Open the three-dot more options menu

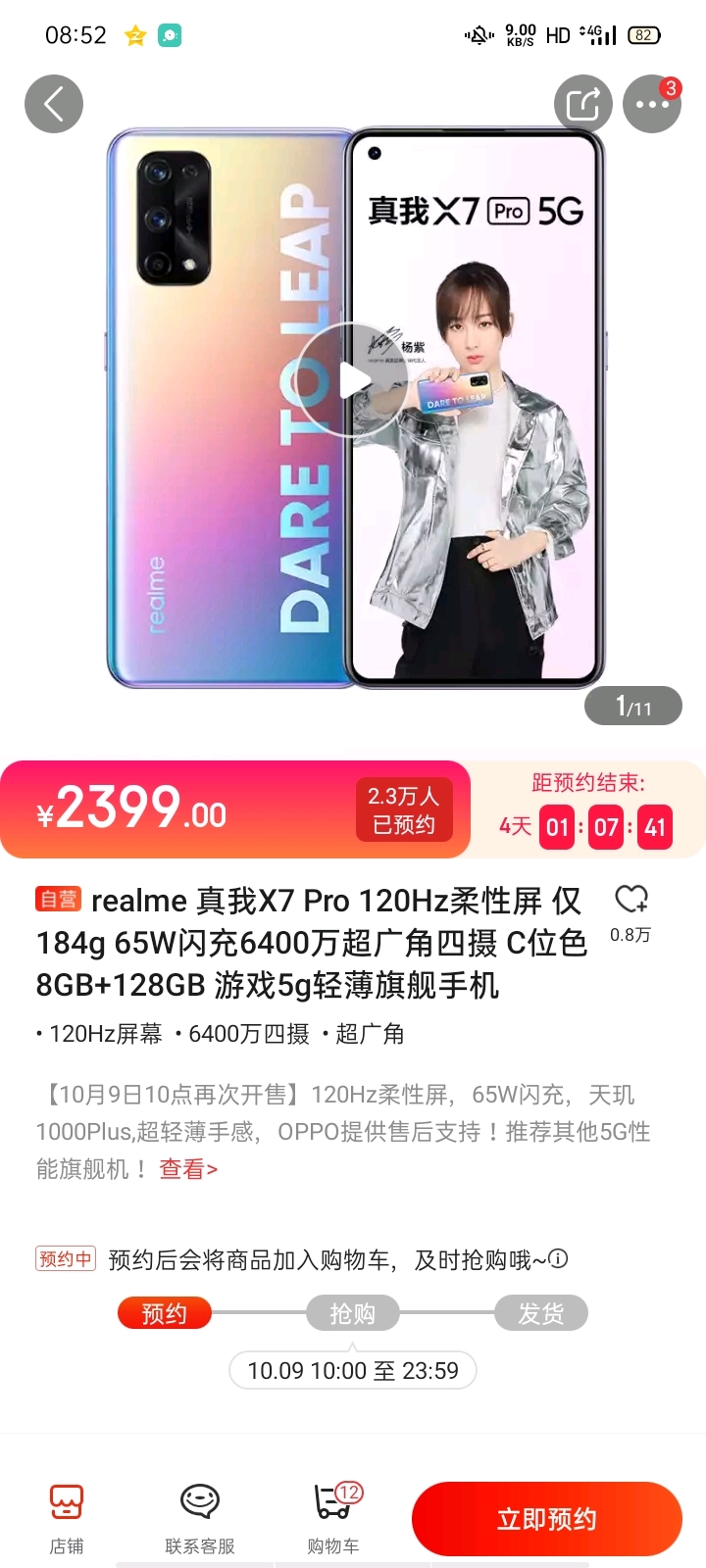point(652,104)
